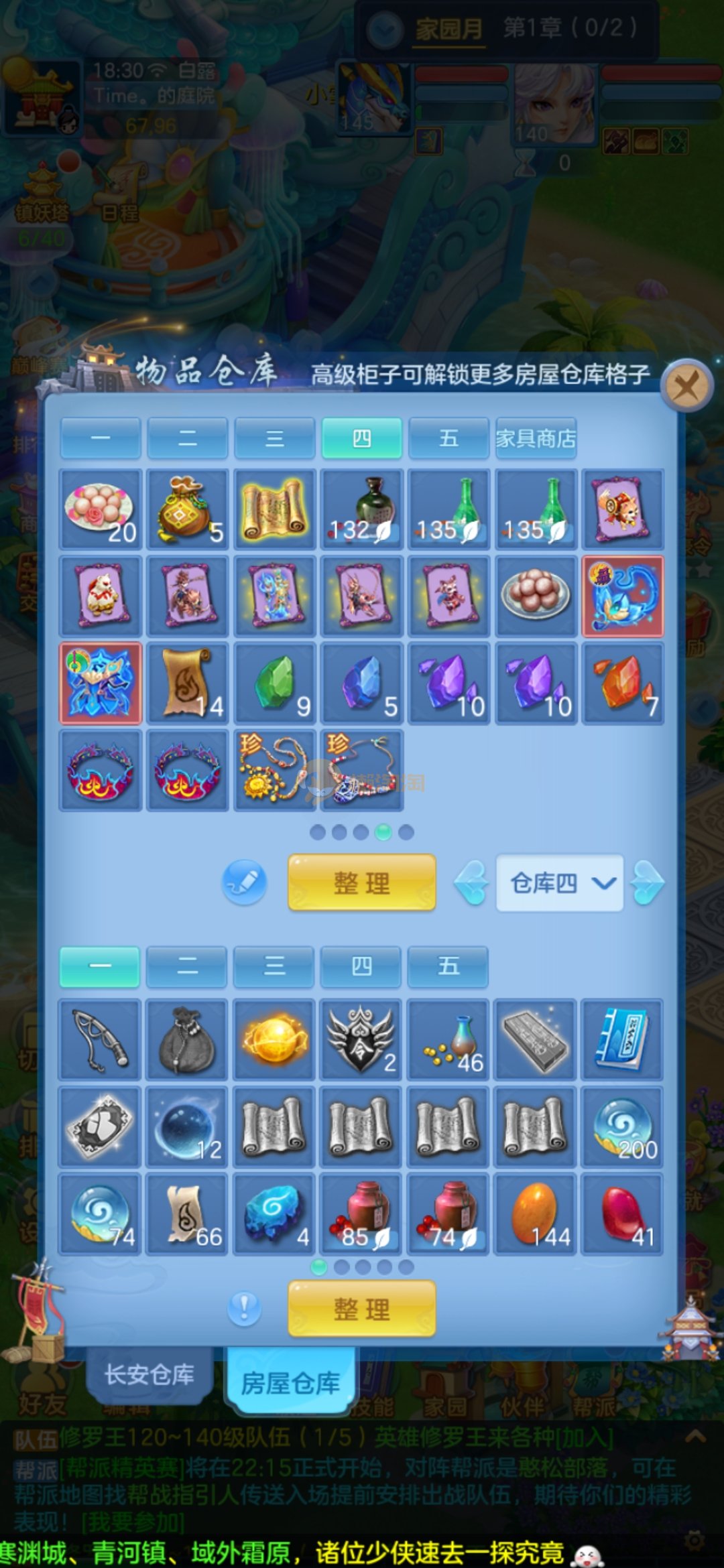Select the green gem with count 9
This screenshot has width=724, height=1568.
point(275,683)
